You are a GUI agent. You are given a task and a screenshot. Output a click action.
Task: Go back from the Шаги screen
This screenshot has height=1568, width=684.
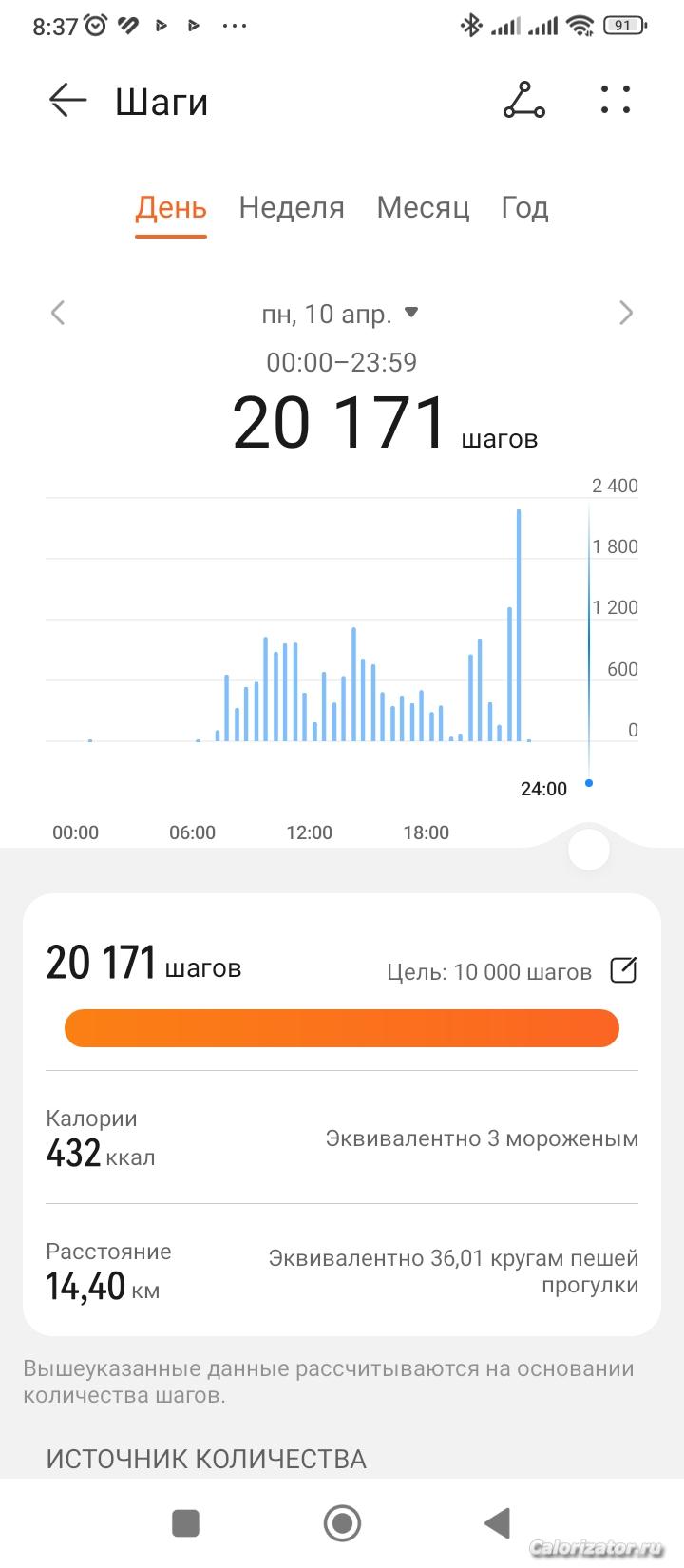pyautogui.click(x=67, y=101)
